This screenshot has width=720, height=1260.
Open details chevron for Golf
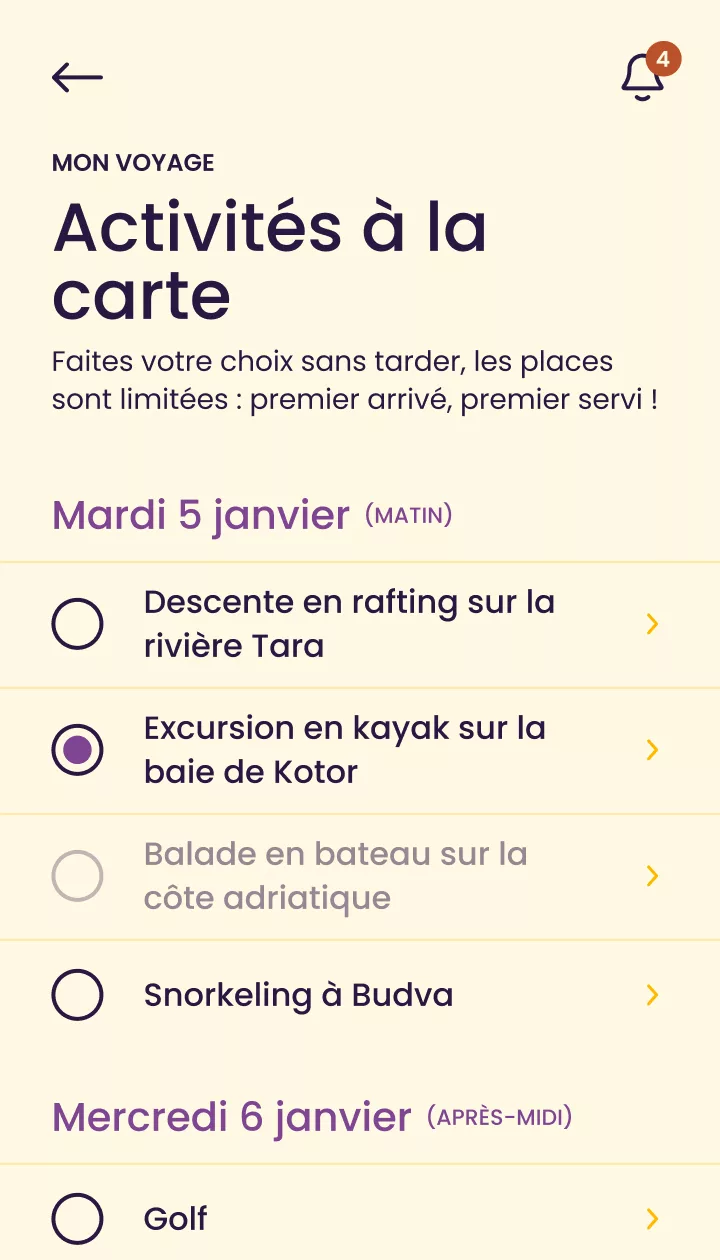click(652, 1219)
